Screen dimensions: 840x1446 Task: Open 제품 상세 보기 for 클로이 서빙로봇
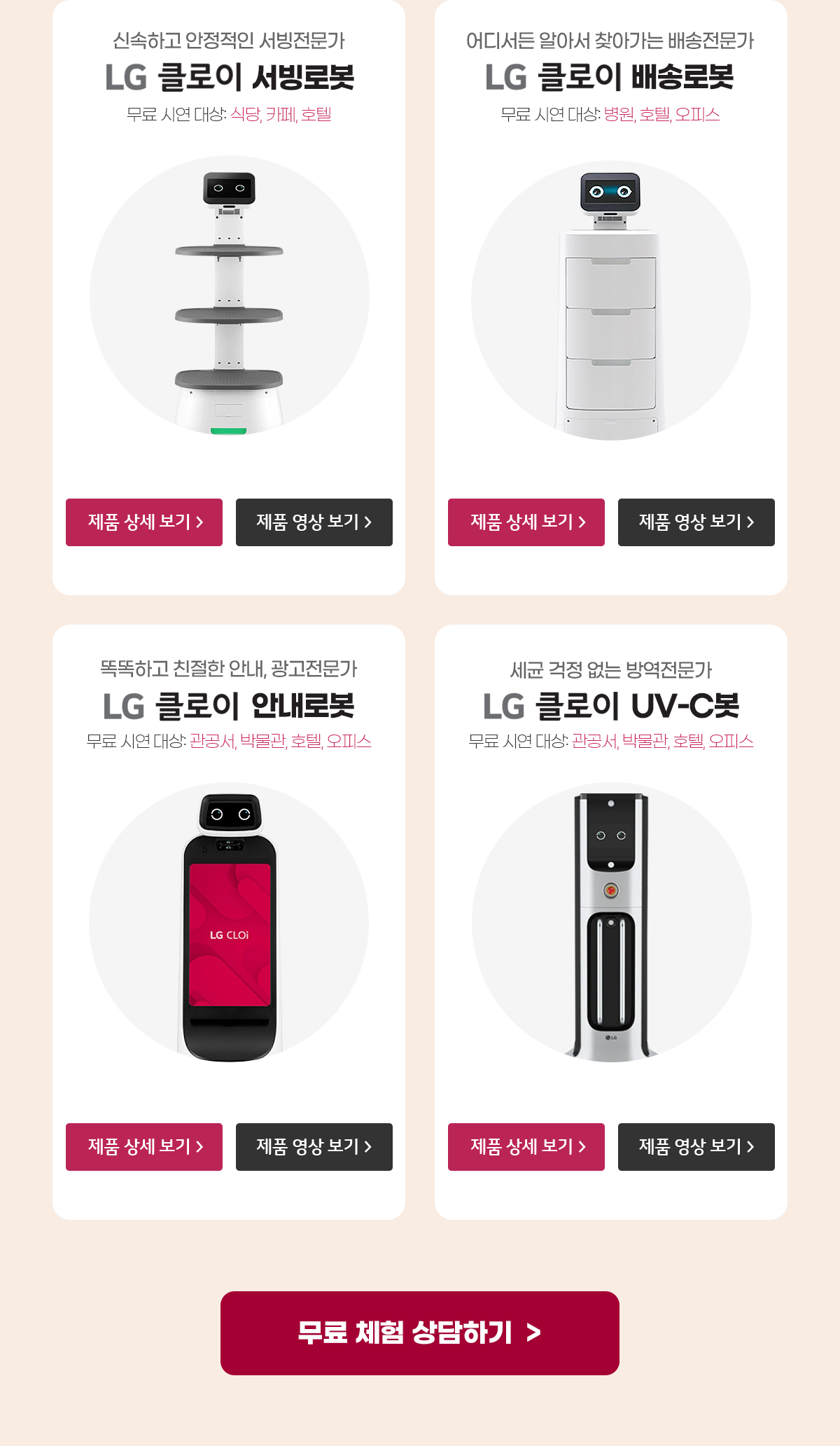click(144, 522)
